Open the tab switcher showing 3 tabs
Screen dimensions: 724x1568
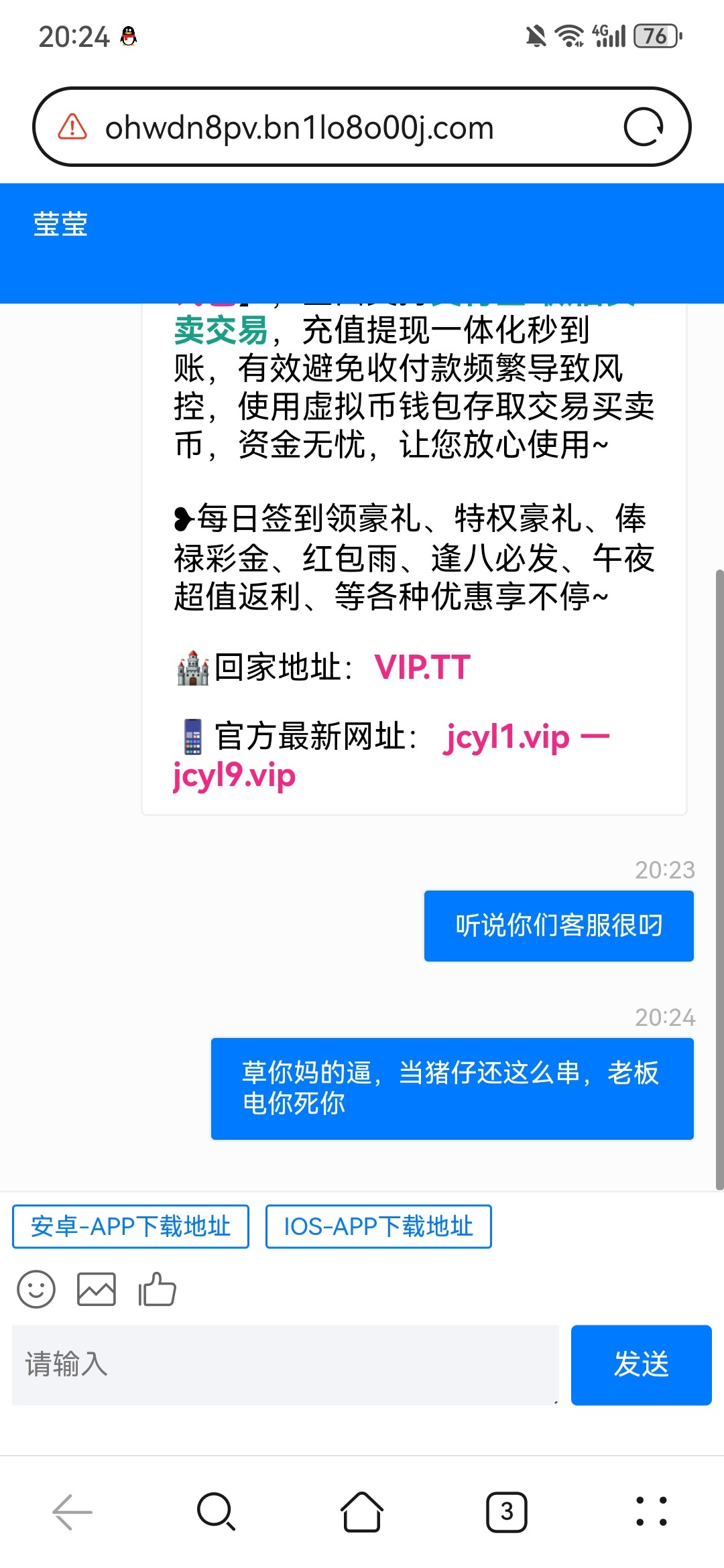pyautogui.click(x=507, y=1512)
